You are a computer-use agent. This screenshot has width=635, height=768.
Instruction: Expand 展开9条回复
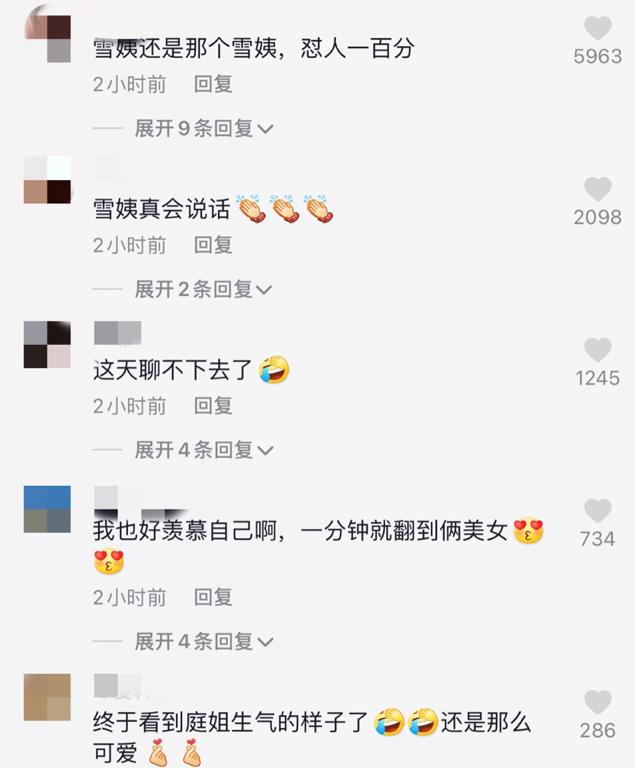[203, 128]
